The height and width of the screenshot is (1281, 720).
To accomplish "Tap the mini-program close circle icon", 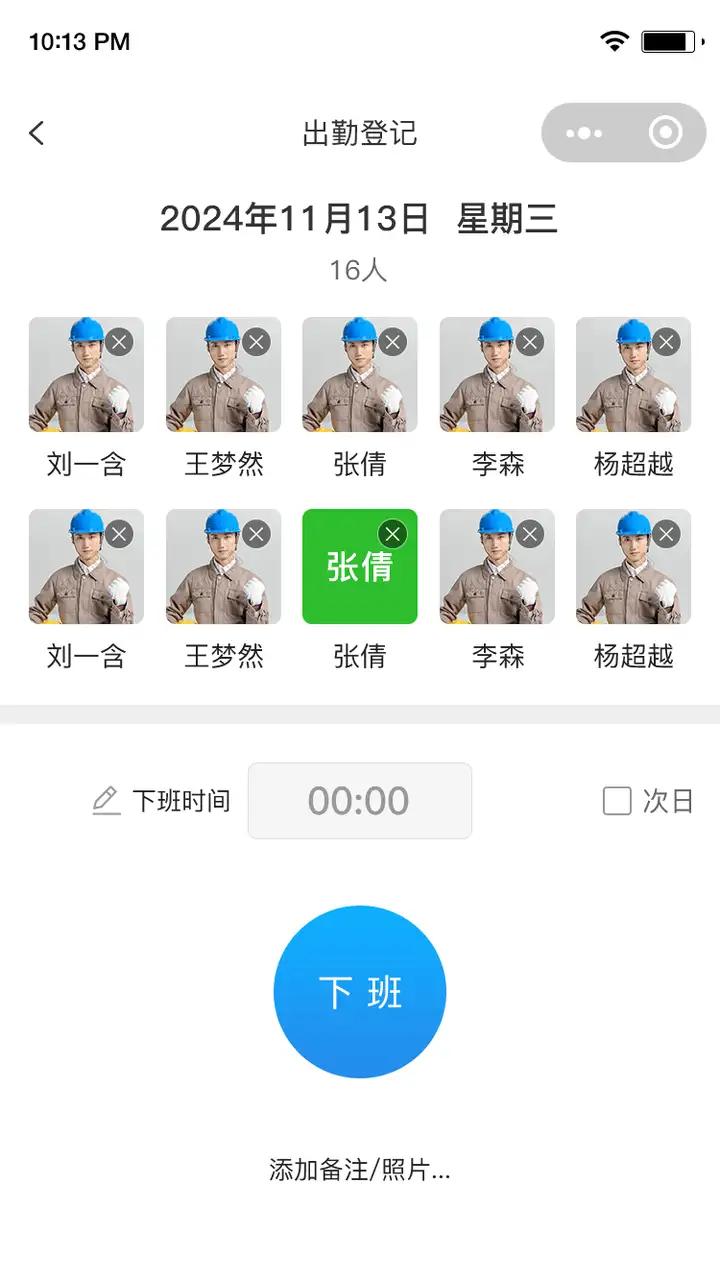I will click(662, 132).
